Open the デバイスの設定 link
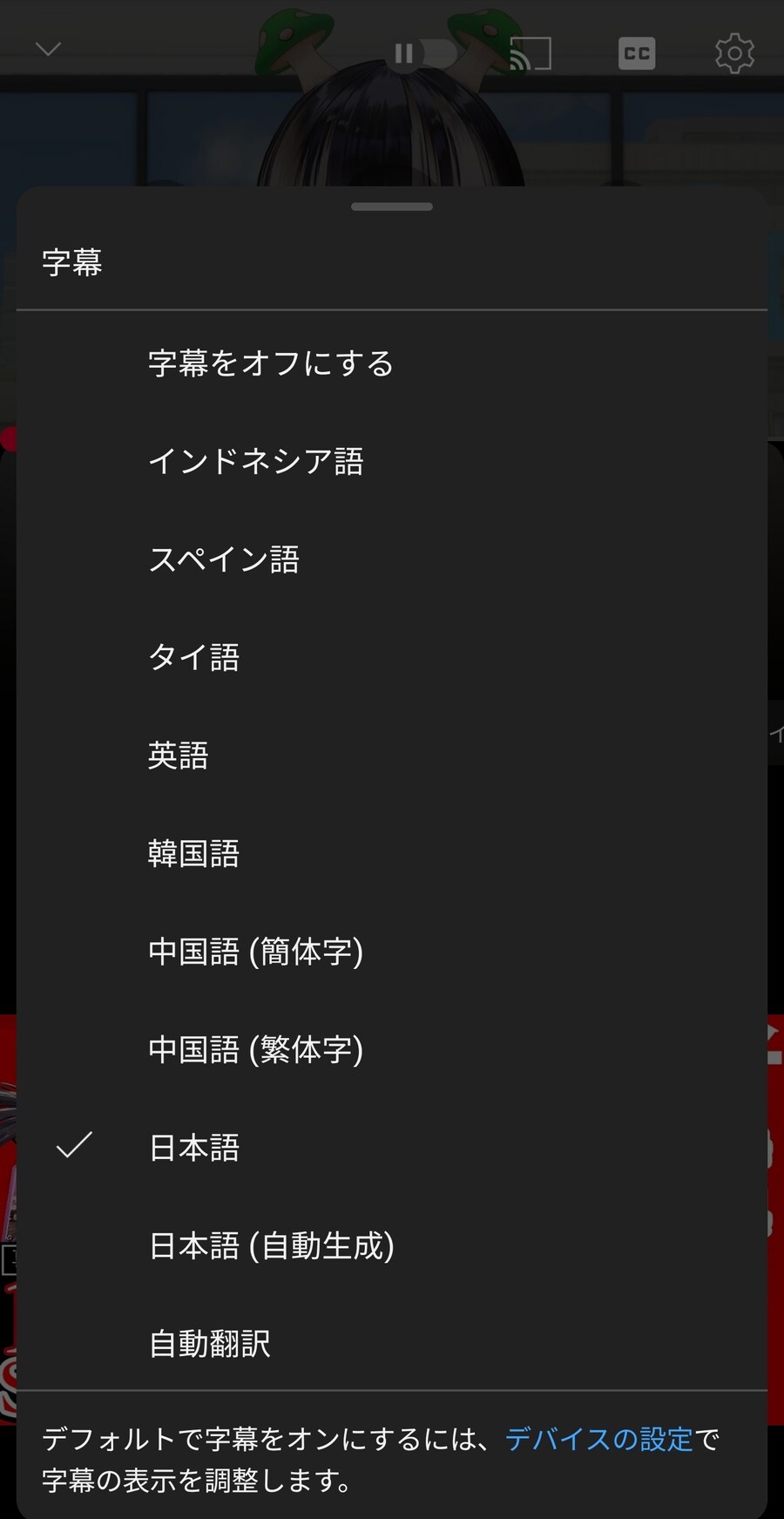This screenshot has height=1519, width=784. [599, 1439]
